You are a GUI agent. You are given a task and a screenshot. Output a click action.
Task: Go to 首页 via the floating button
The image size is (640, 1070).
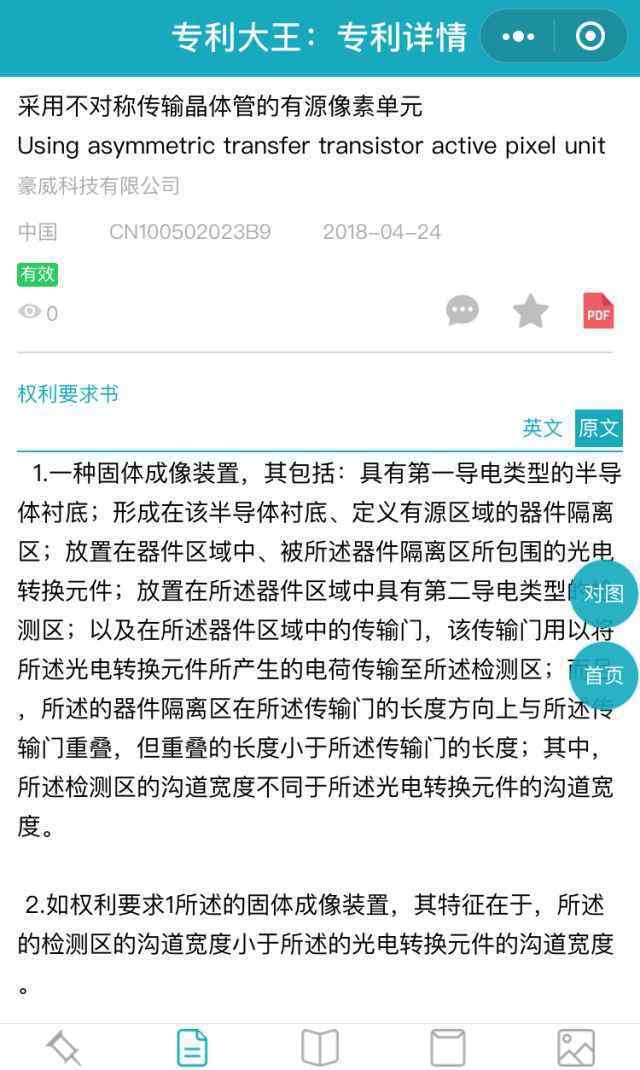pos(603,675)
